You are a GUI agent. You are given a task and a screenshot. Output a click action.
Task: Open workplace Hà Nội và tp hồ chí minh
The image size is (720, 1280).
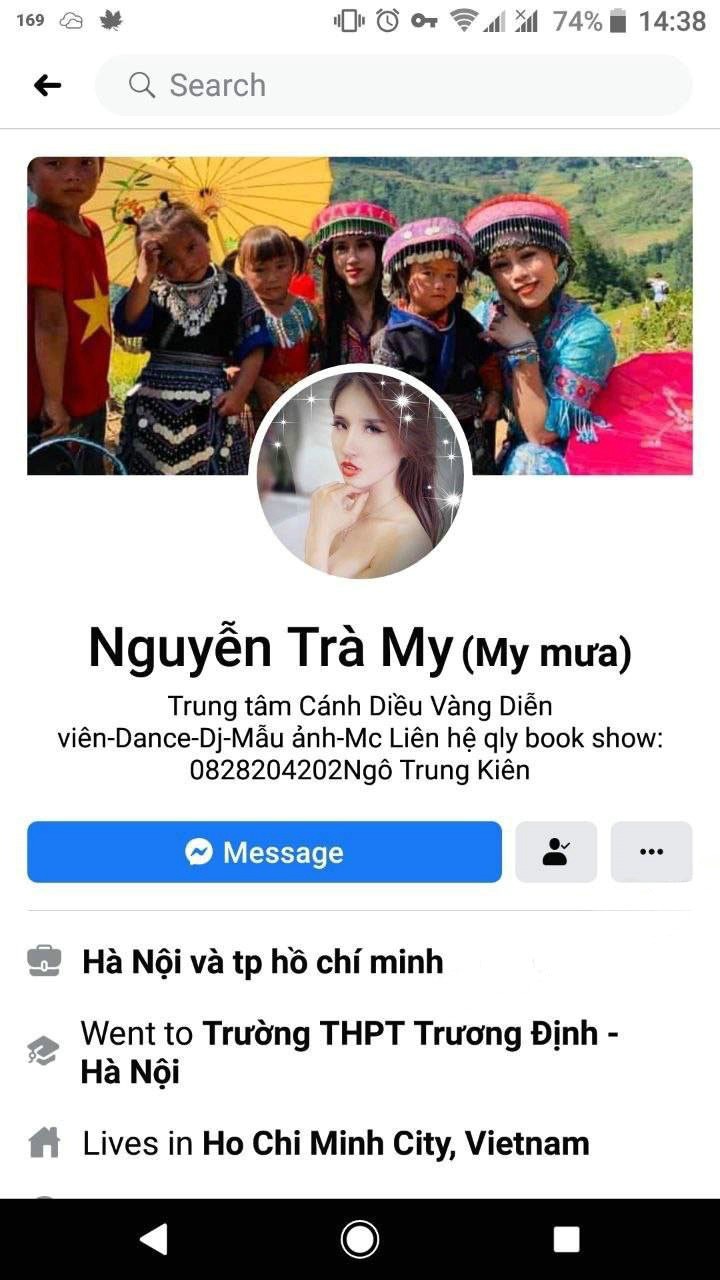pyautogui.click(x=262, y=962)
